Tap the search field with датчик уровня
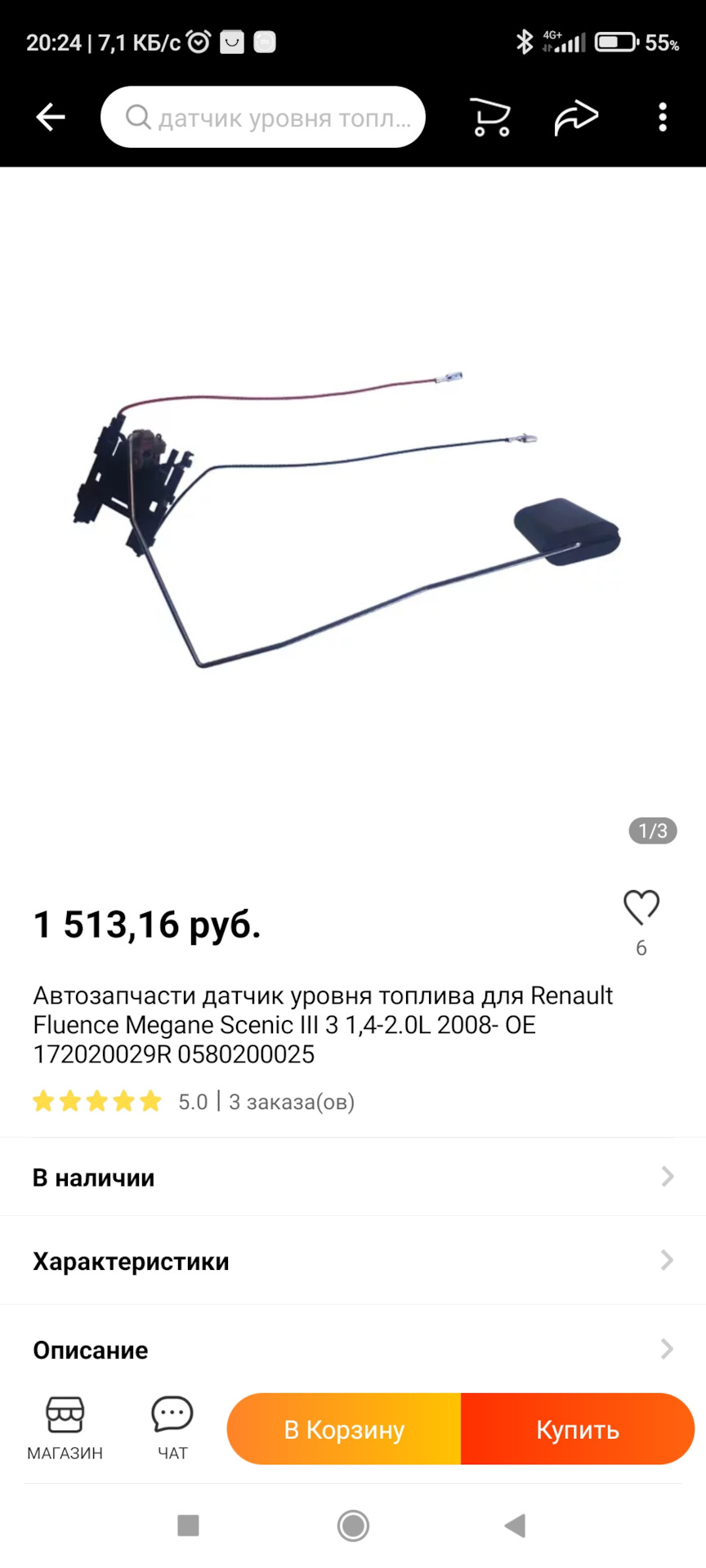The image size is (706, 1568). coord(263,118)
